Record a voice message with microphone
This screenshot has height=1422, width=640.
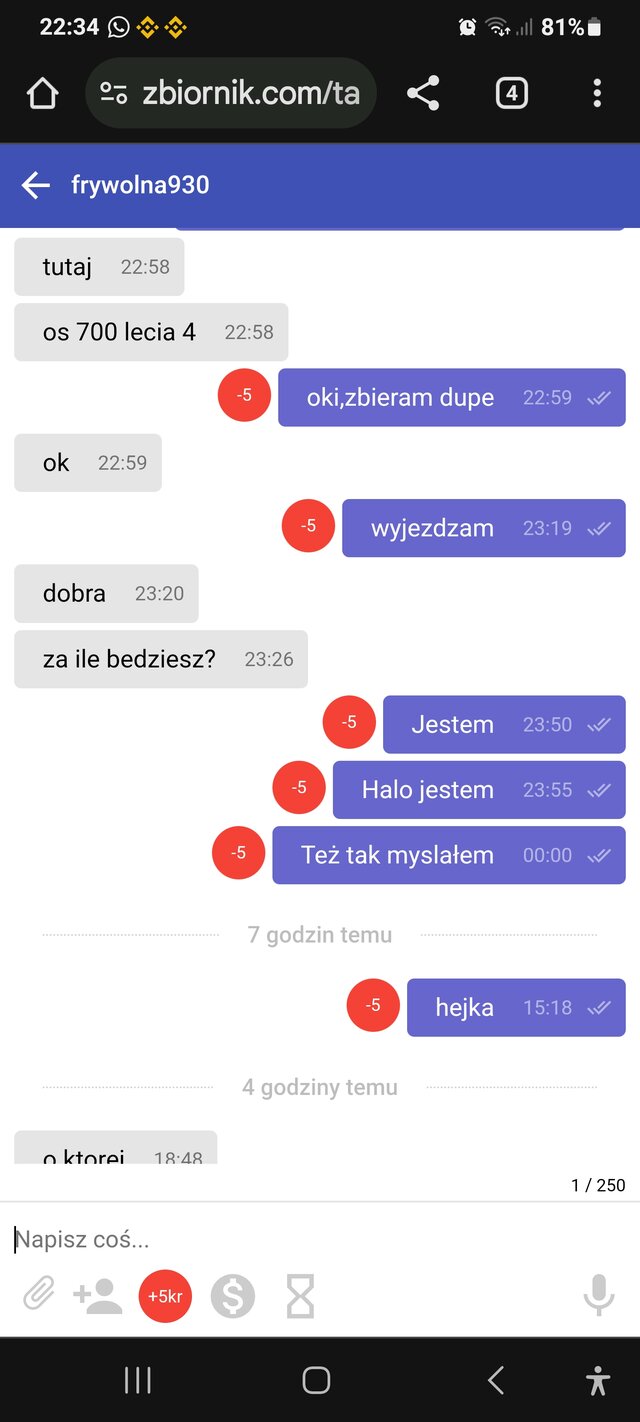click(x=598, y=1296)
